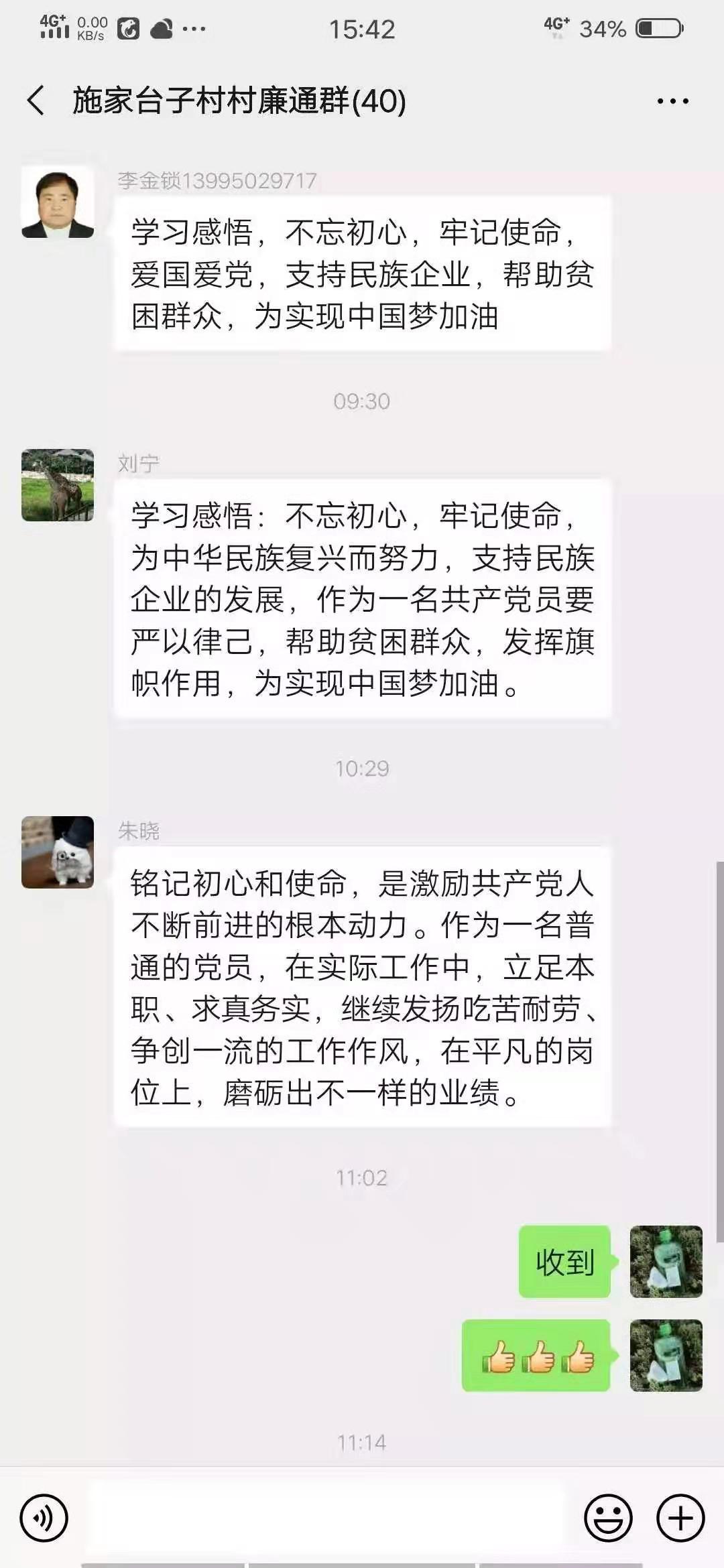Image resolution: width=724 pixels, height=1568 pixels.
Task: Open the group chat overflow menu
Action: (x=672, y=101)
